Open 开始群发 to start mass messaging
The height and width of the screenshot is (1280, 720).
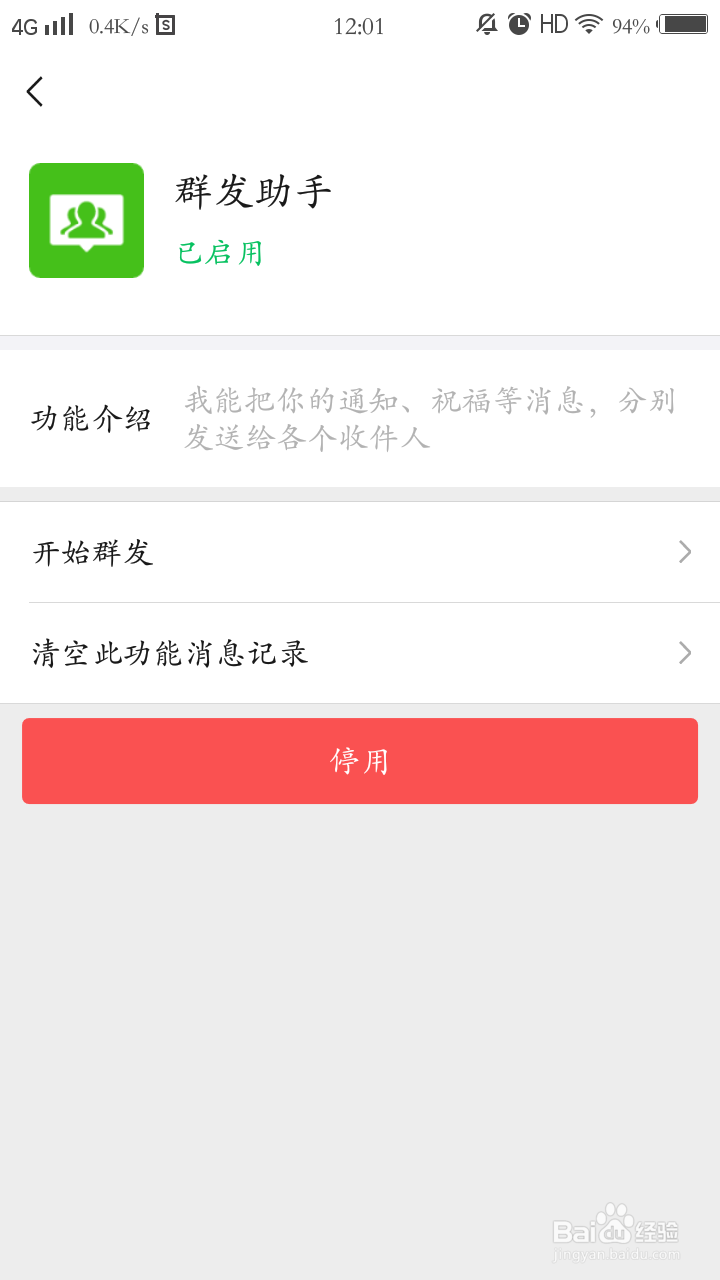click(x=93, y=552)
